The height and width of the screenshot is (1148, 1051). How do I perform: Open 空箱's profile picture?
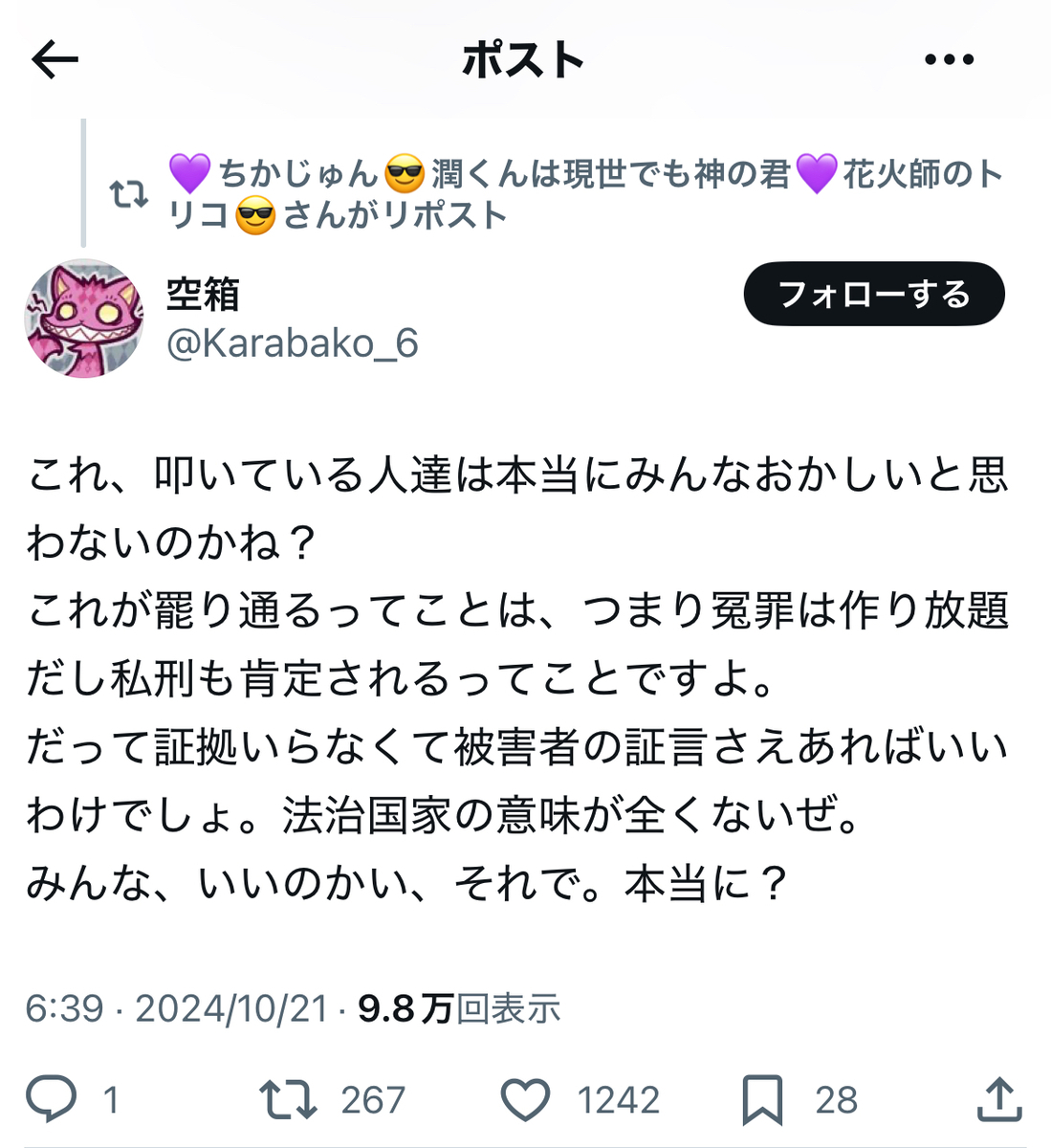click(84, 319)
